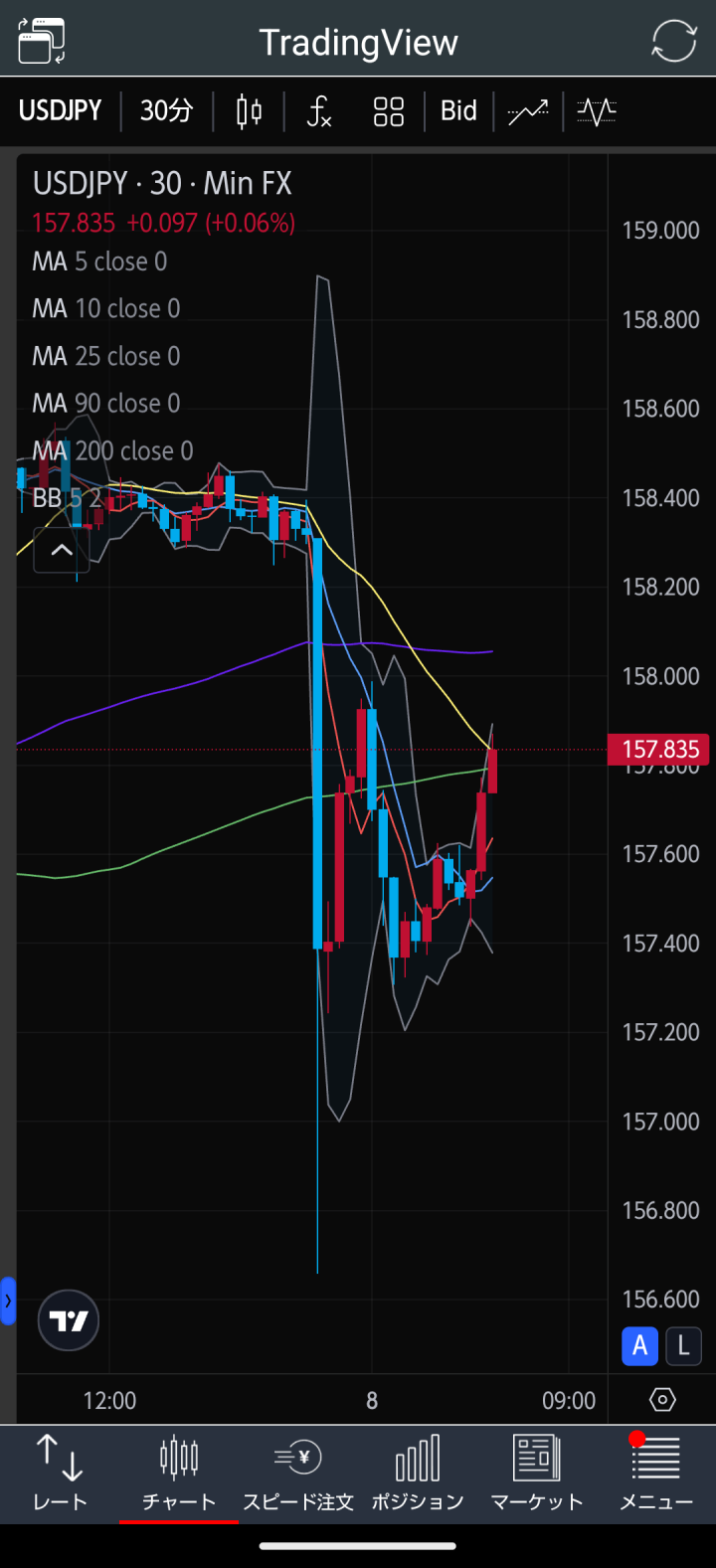The width and height of the screenshot is (716, 1568).
Task: Open the chart settings hexagon icon
Action: (662, 1400)
